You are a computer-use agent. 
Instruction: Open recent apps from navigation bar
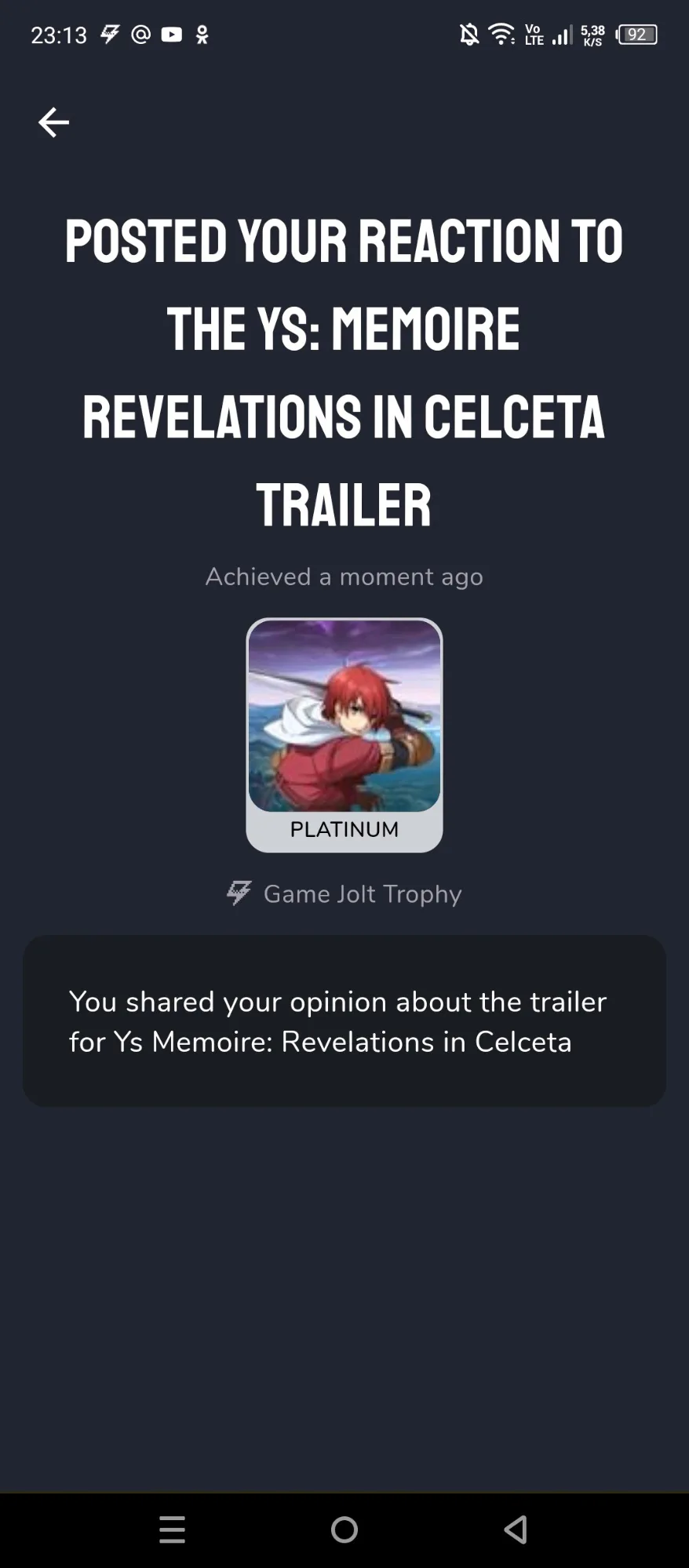coord(172,1529)
